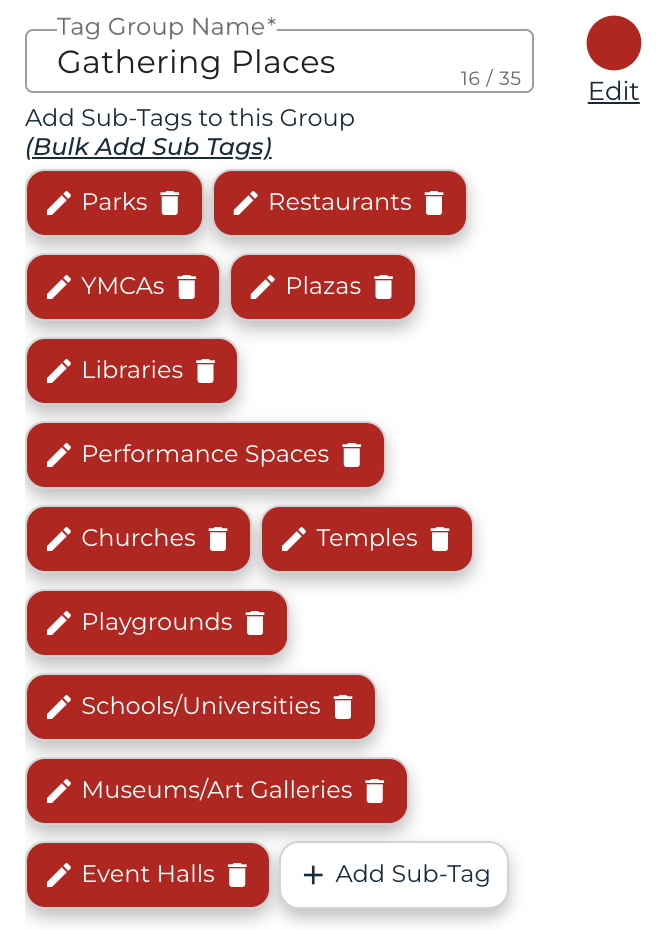Edit the Museums/Art Galleries sub-tag
The width and height of the screenshot is (659, 930).
point(59,791)
